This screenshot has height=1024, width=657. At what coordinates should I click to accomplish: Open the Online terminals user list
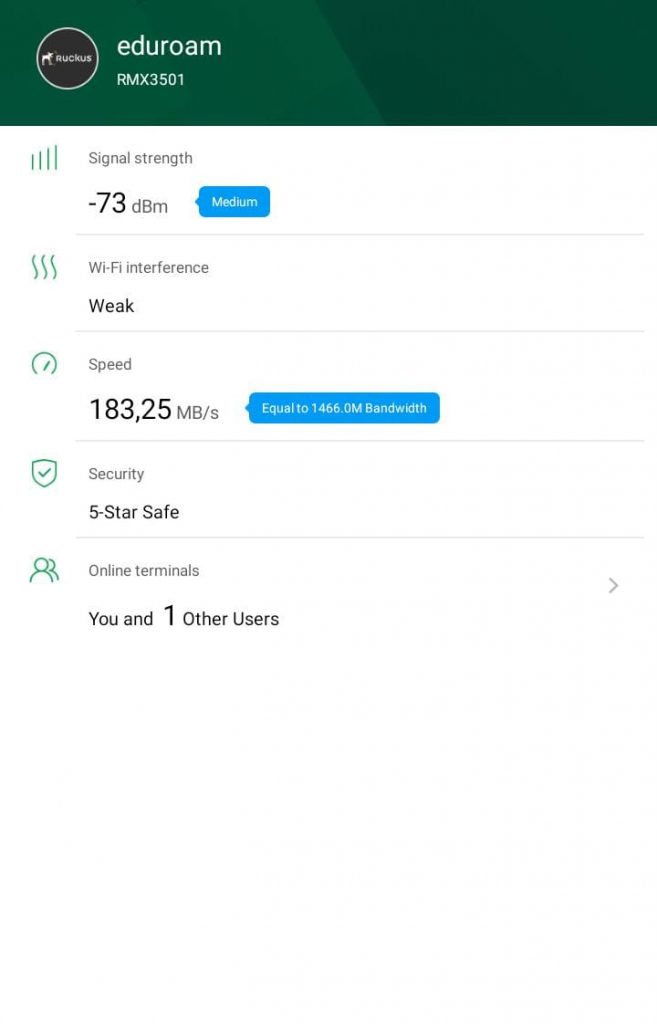pos(612,586)
